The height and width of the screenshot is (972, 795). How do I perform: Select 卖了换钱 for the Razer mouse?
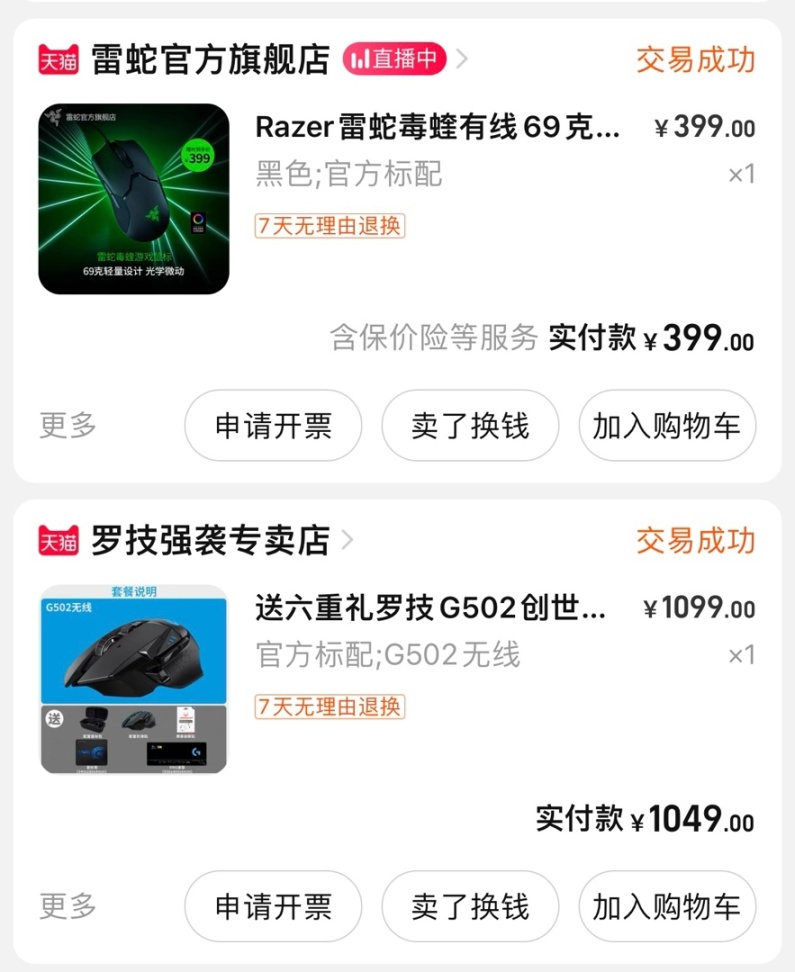[470, 426]
